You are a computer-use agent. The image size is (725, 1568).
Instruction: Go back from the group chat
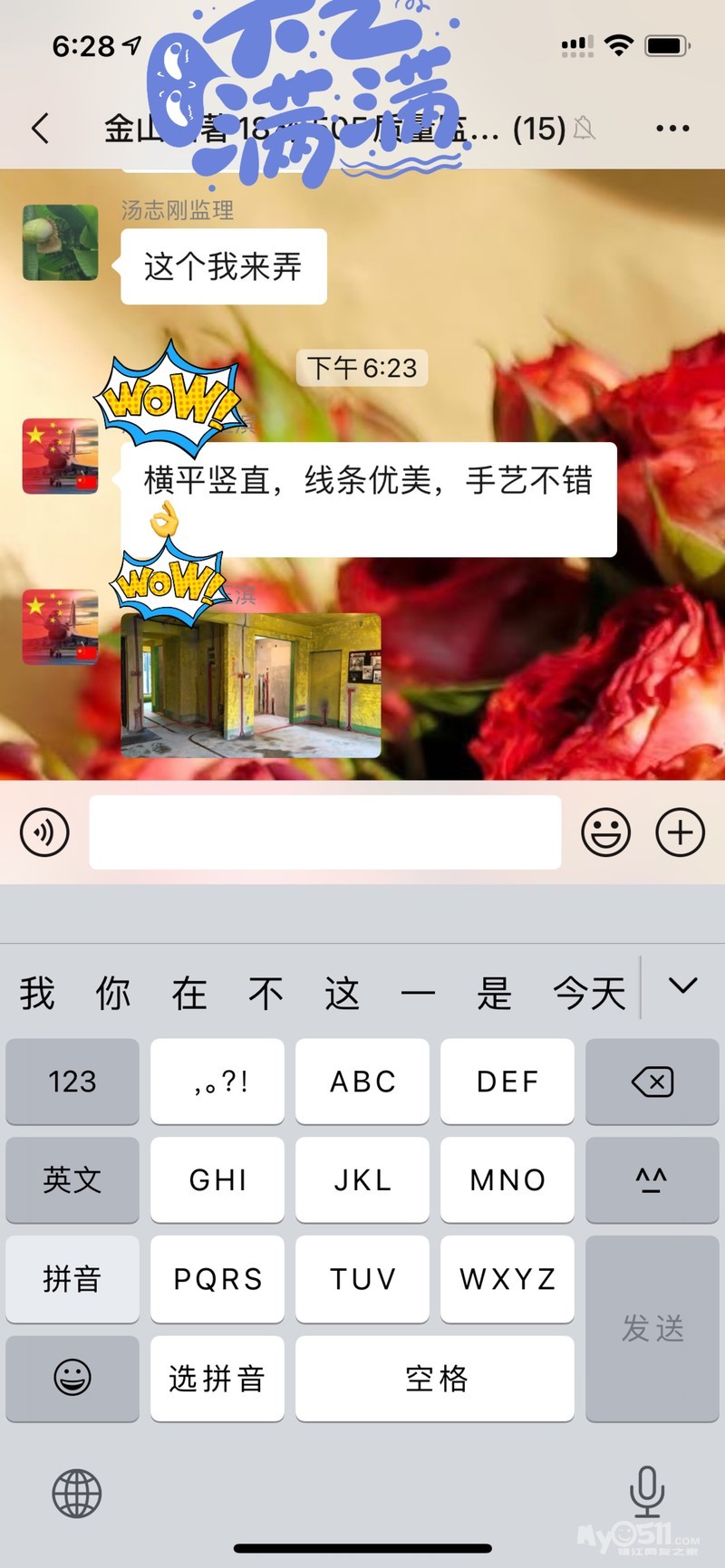tap(40, 129)
